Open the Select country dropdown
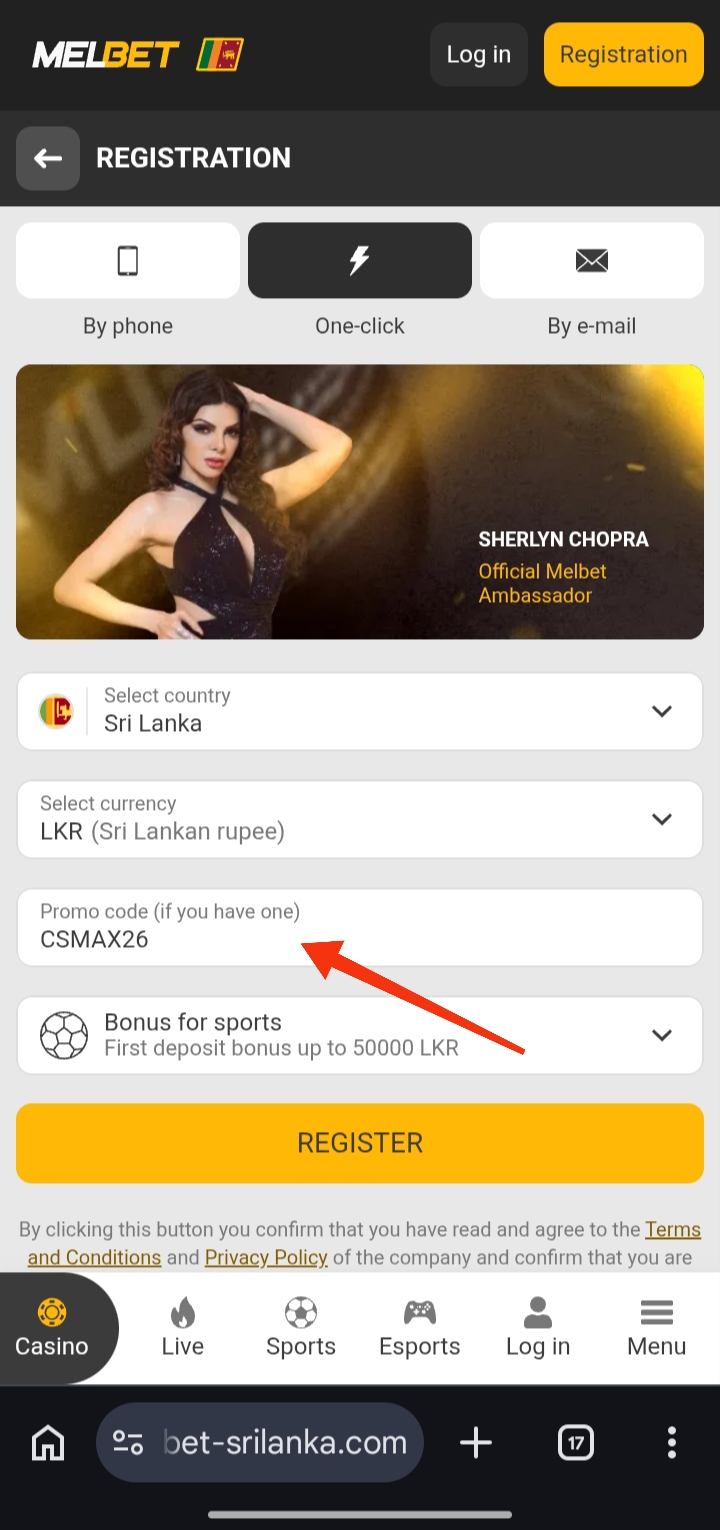Viewport: 720px width, 1530px height. click(x=360, y=711)
